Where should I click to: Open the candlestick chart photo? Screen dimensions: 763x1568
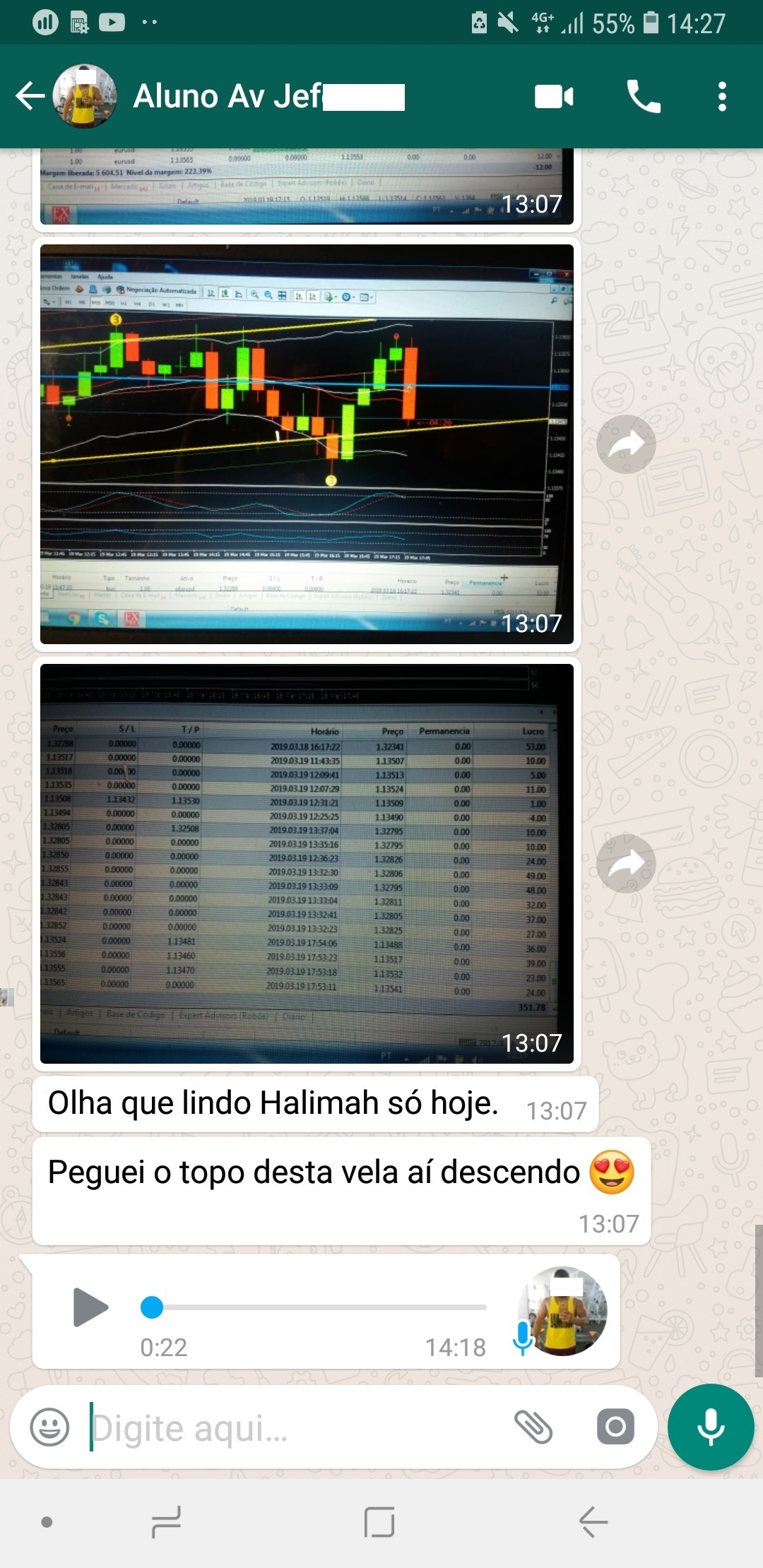307,444
